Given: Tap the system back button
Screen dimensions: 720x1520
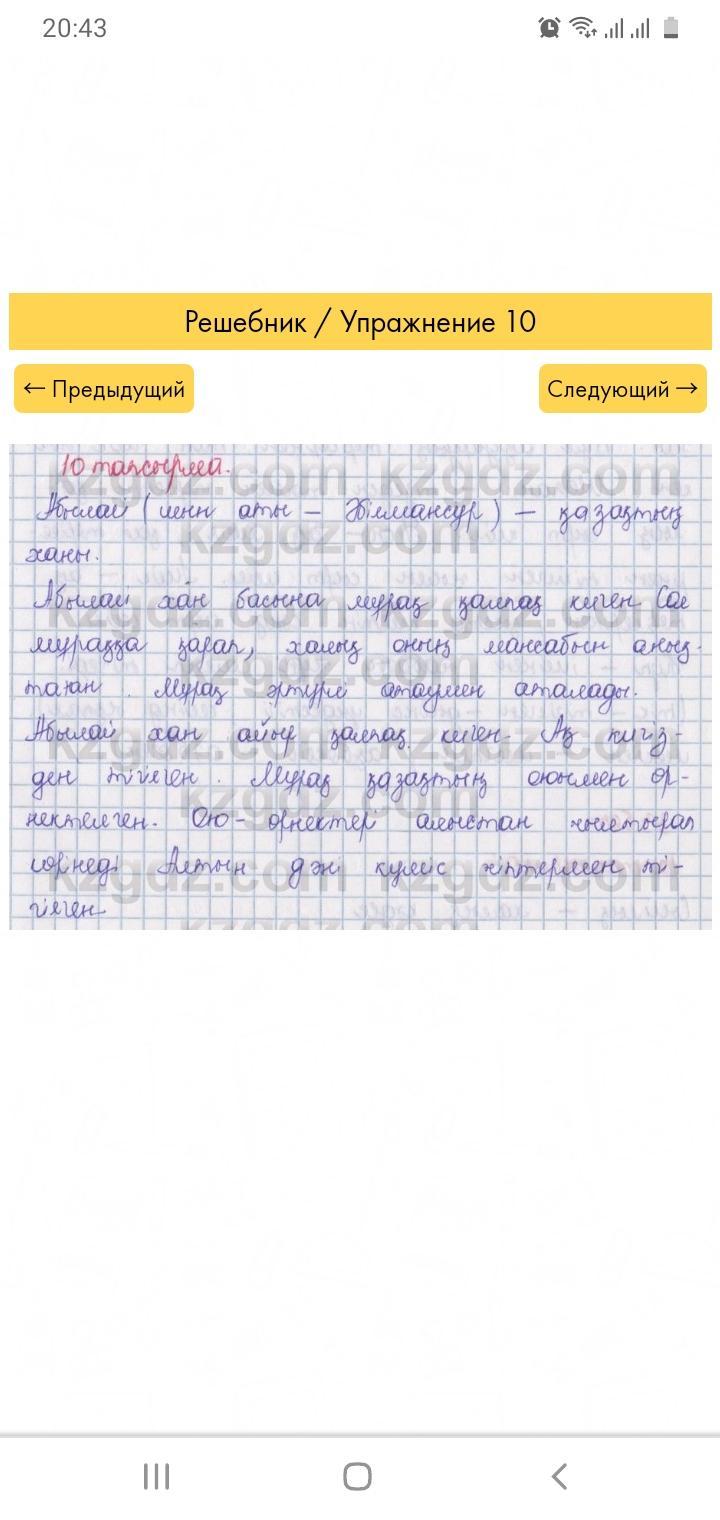Looking at the screenshot, I should 560,1475.
